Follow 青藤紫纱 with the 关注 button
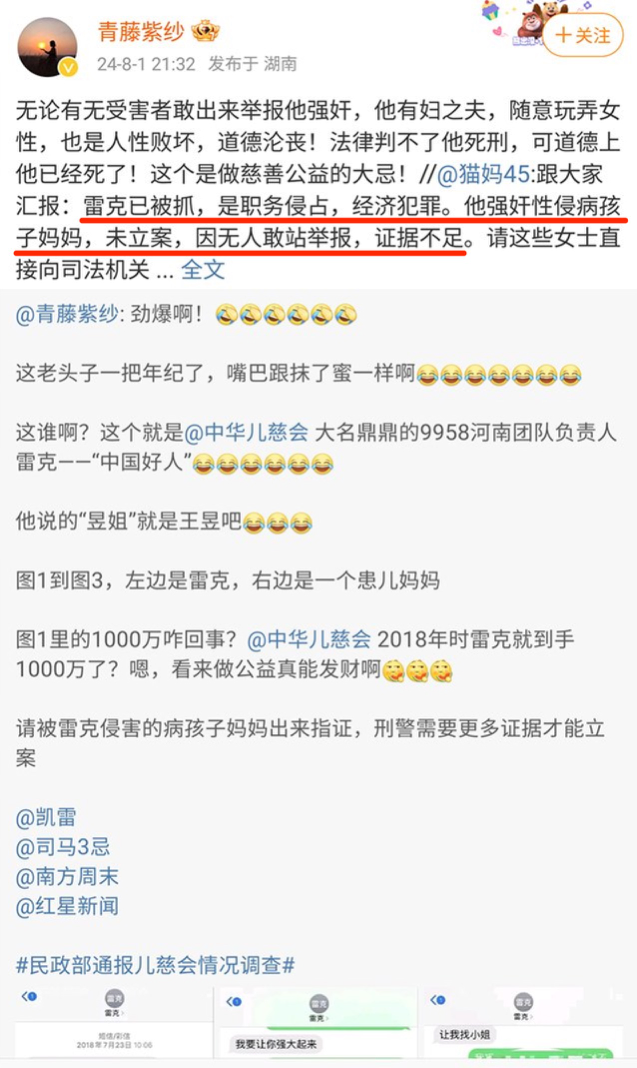The height and width of the screenshot is (1068, 637). 583,35
